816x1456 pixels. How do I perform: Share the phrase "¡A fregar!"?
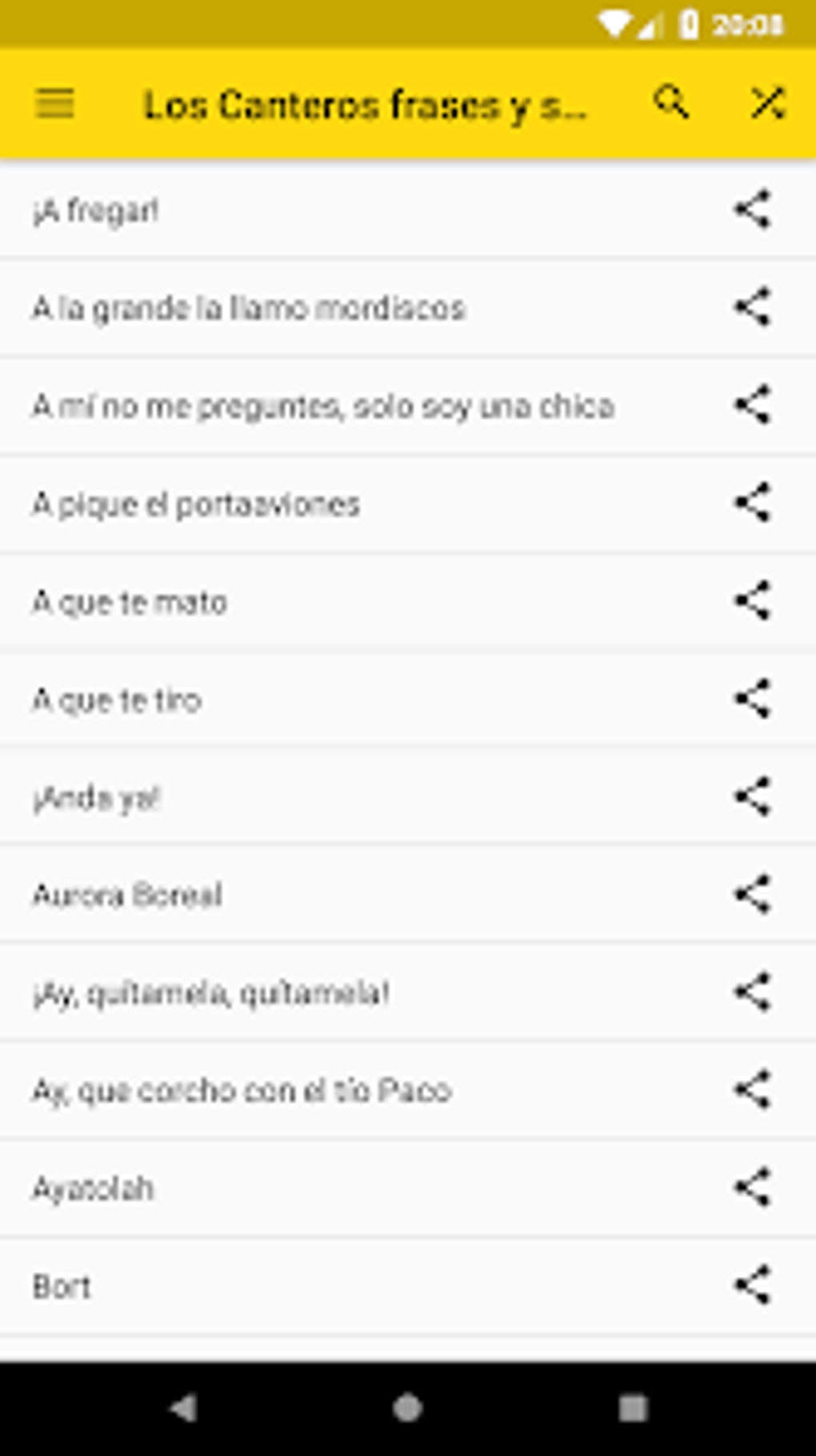[x=752, y=210]
